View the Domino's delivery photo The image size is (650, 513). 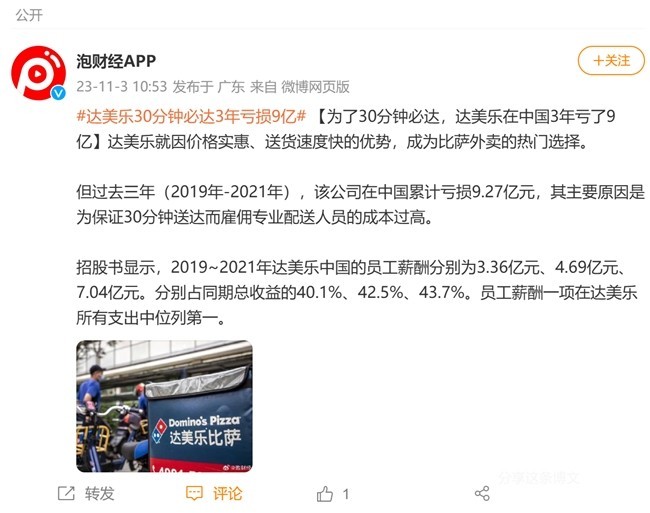point(165,406)
